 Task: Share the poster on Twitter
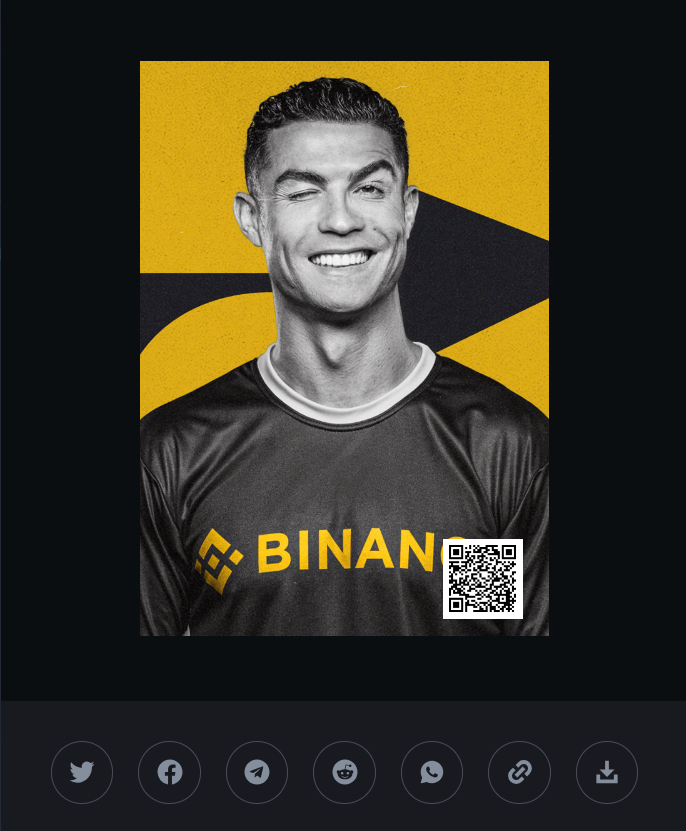(x=82, y=772)
